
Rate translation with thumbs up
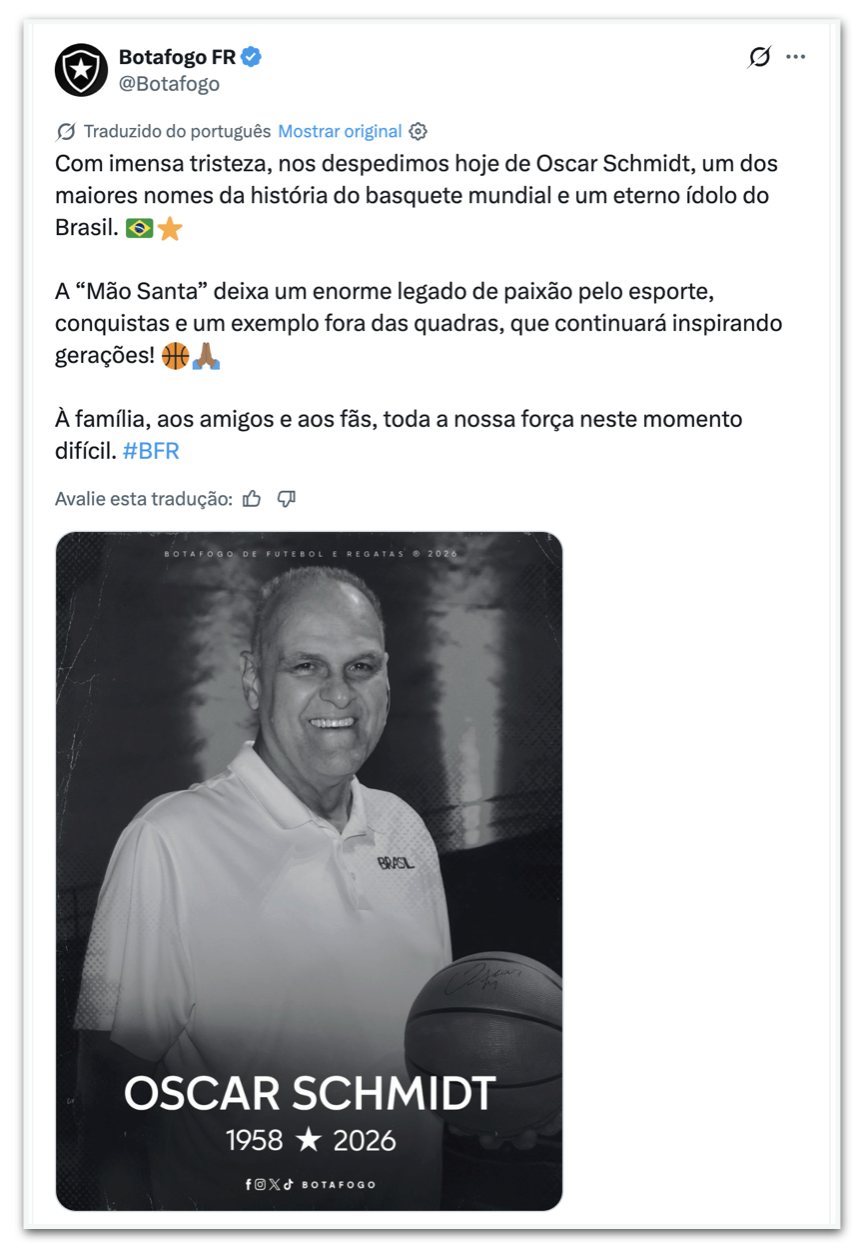pos(252,498)
